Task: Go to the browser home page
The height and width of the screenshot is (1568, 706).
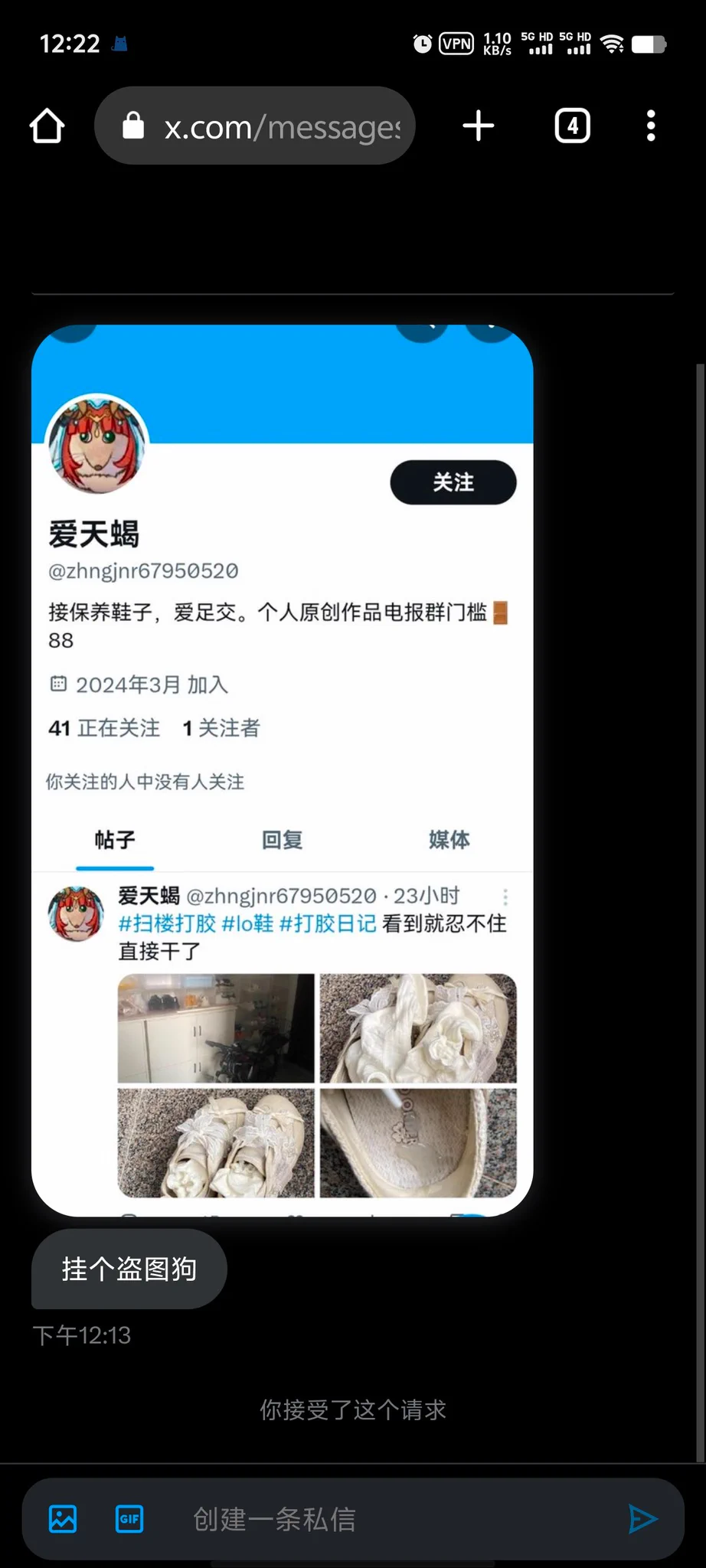Action: pyautogui.click(x=47, y=126)
